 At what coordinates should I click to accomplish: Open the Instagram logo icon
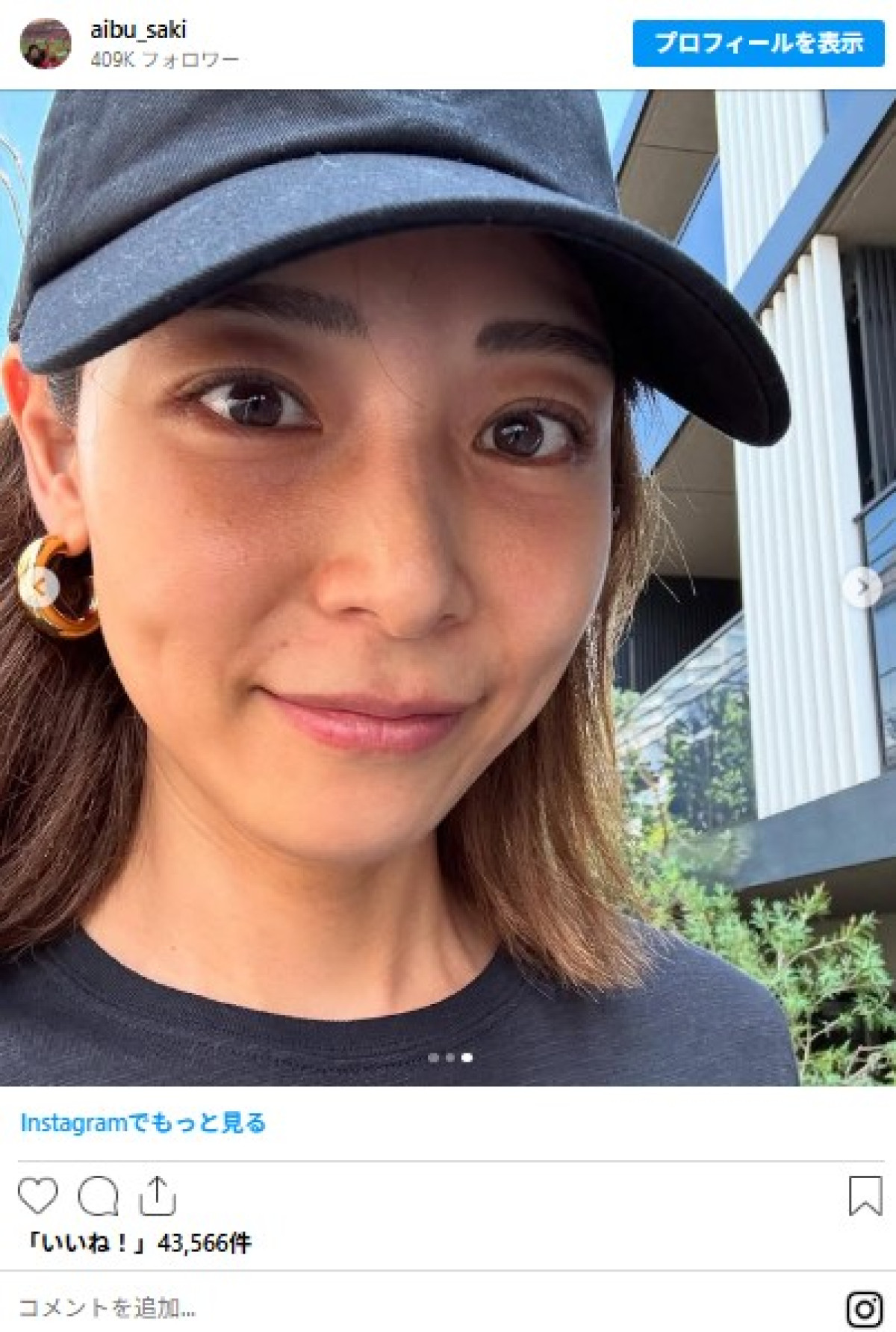tap(864, 1309)
